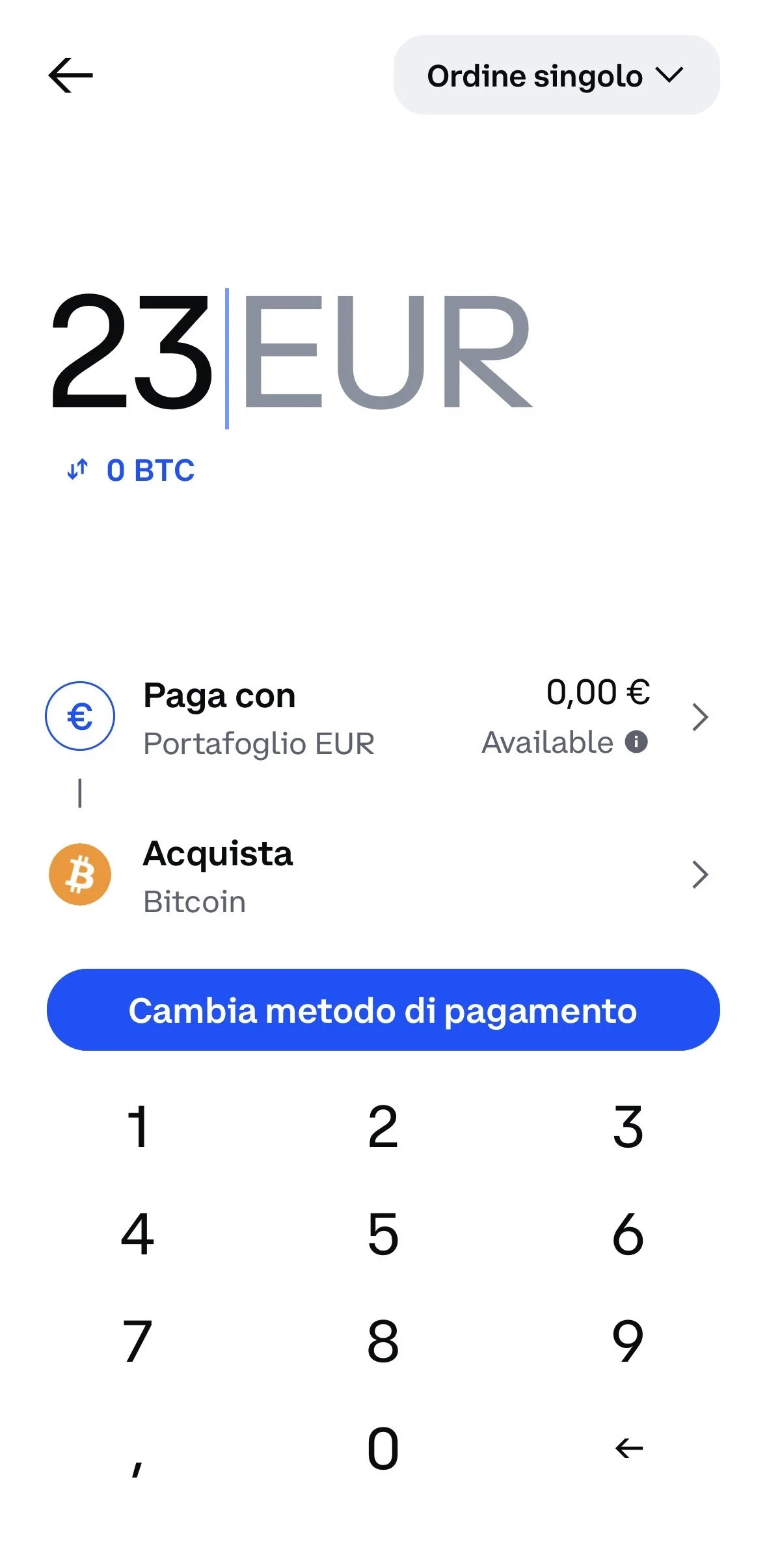Image resolution: width=767 pixels, height=1568 pixels.
Task: Switch amount entry to BTC
Action: (x=131, y=470)
